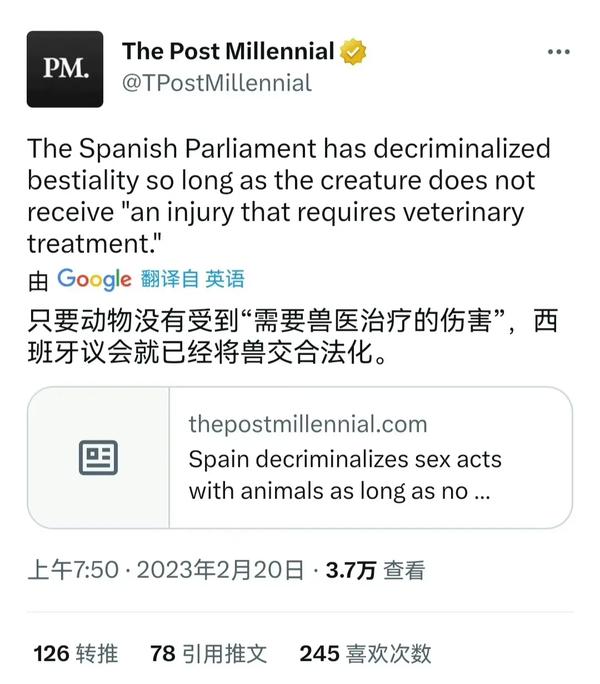Open The Post Millennial profile avatar
This screenshot has width=600, height=684.
[x=64, y=69]
